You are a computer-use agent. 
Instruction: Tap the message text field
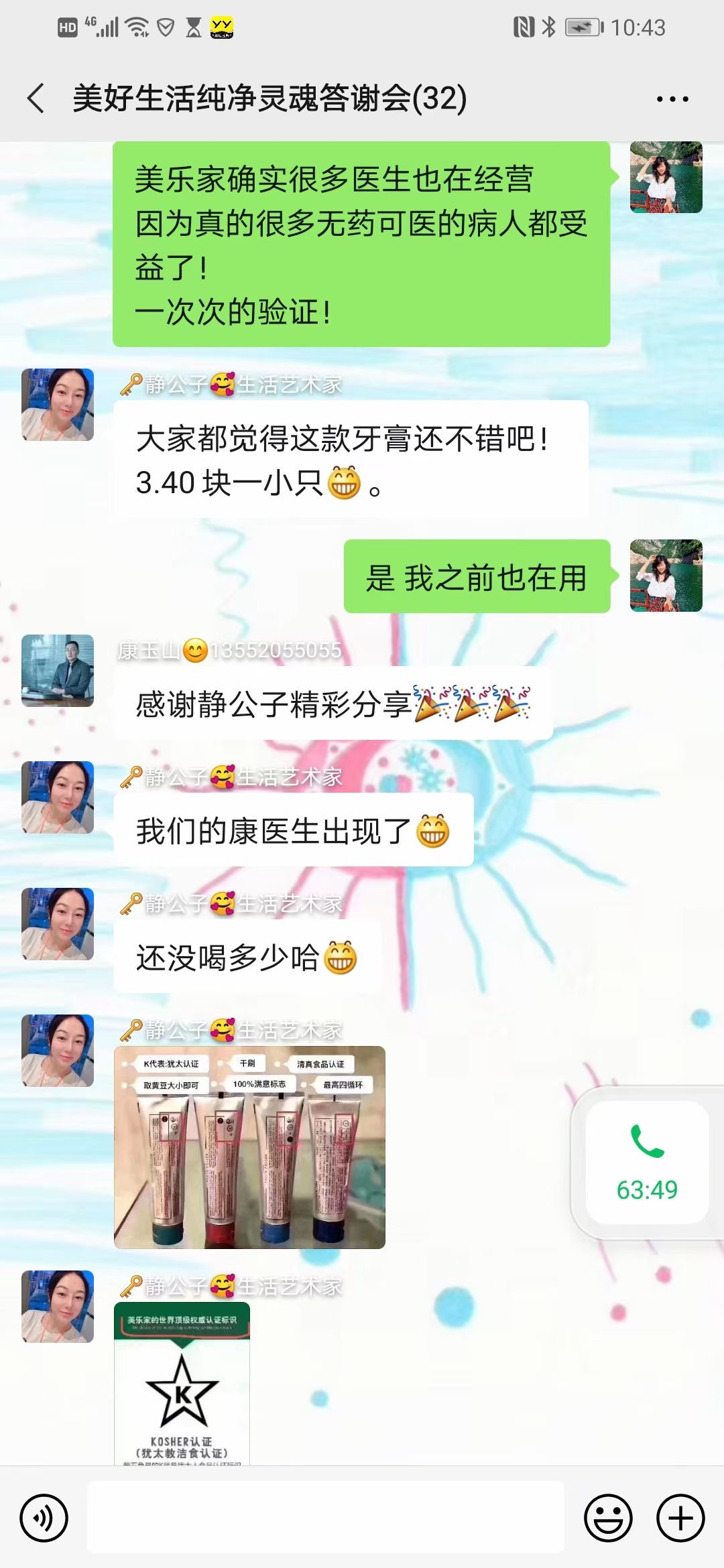(x=325, y=1518)
